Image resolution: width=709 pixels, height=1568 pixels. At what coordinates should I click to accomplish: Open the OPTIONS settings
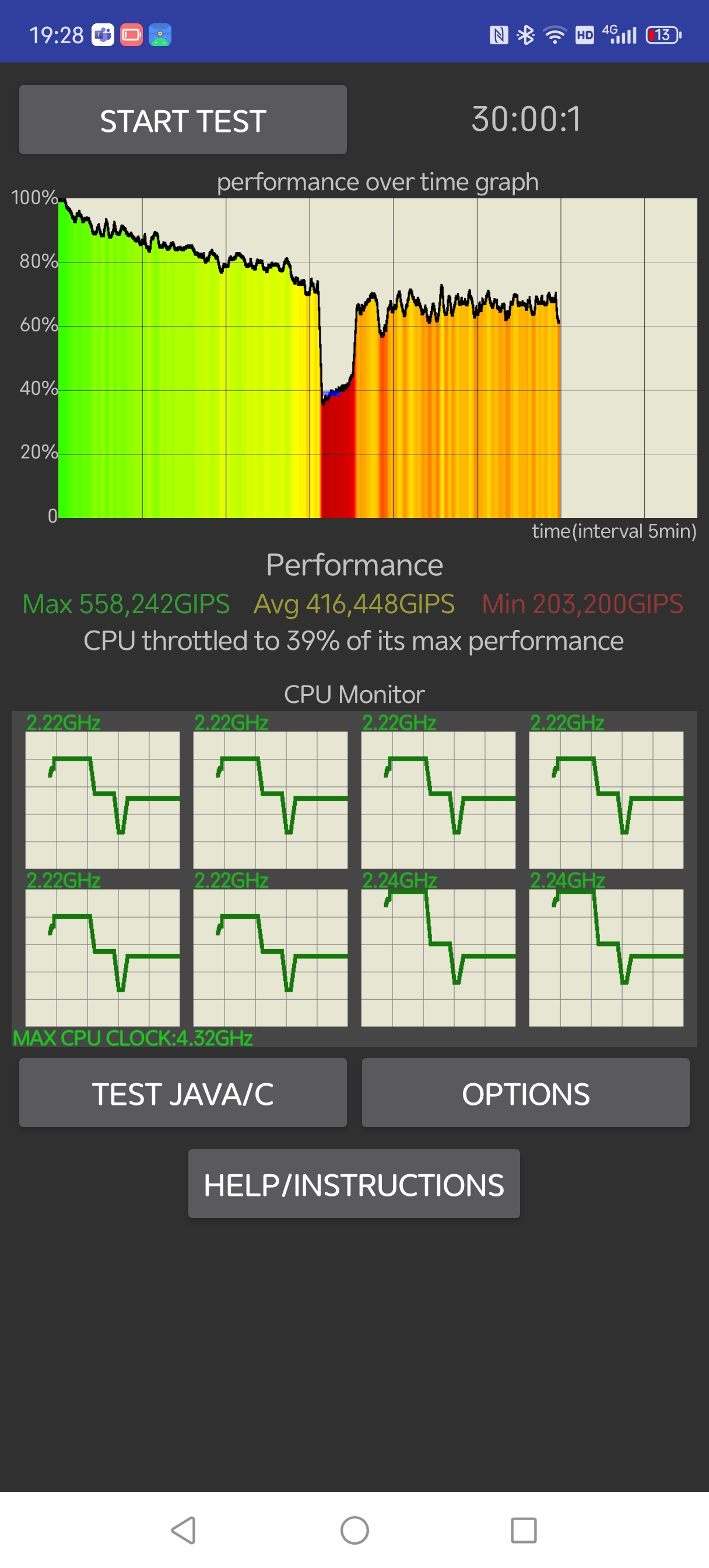click(x=525, y=1093)
